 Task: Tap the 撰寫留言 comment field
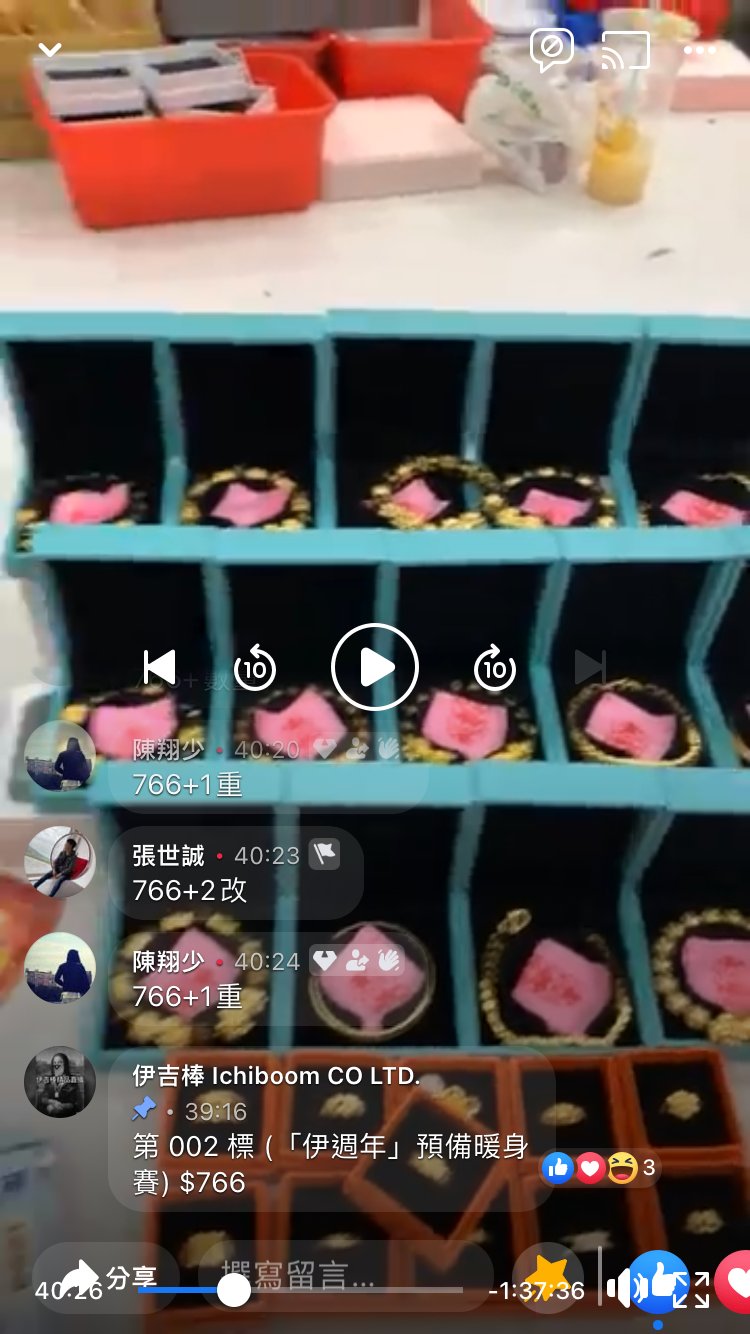coord(300,1279)
